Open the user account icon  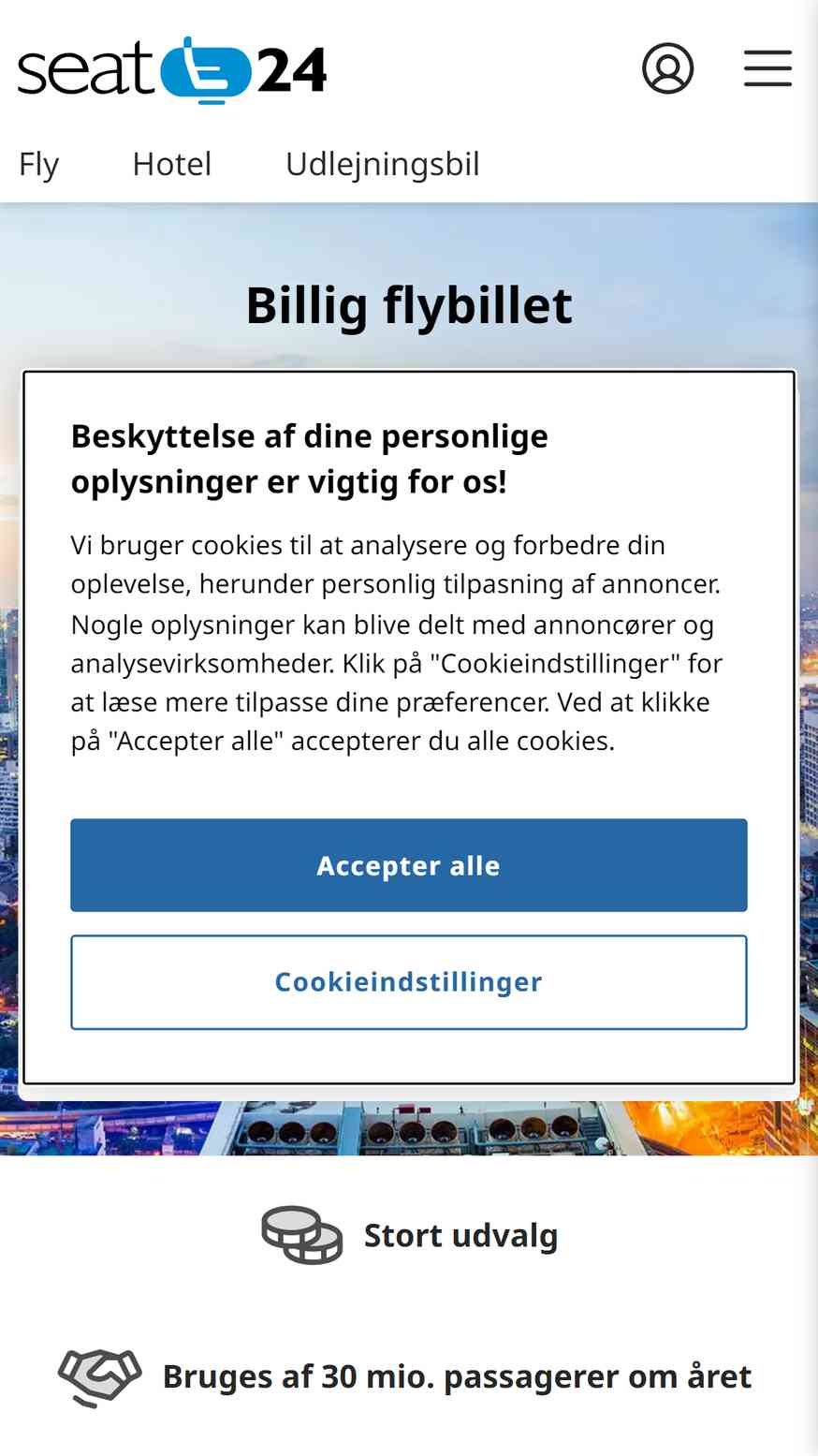click(x=667, y=68)
